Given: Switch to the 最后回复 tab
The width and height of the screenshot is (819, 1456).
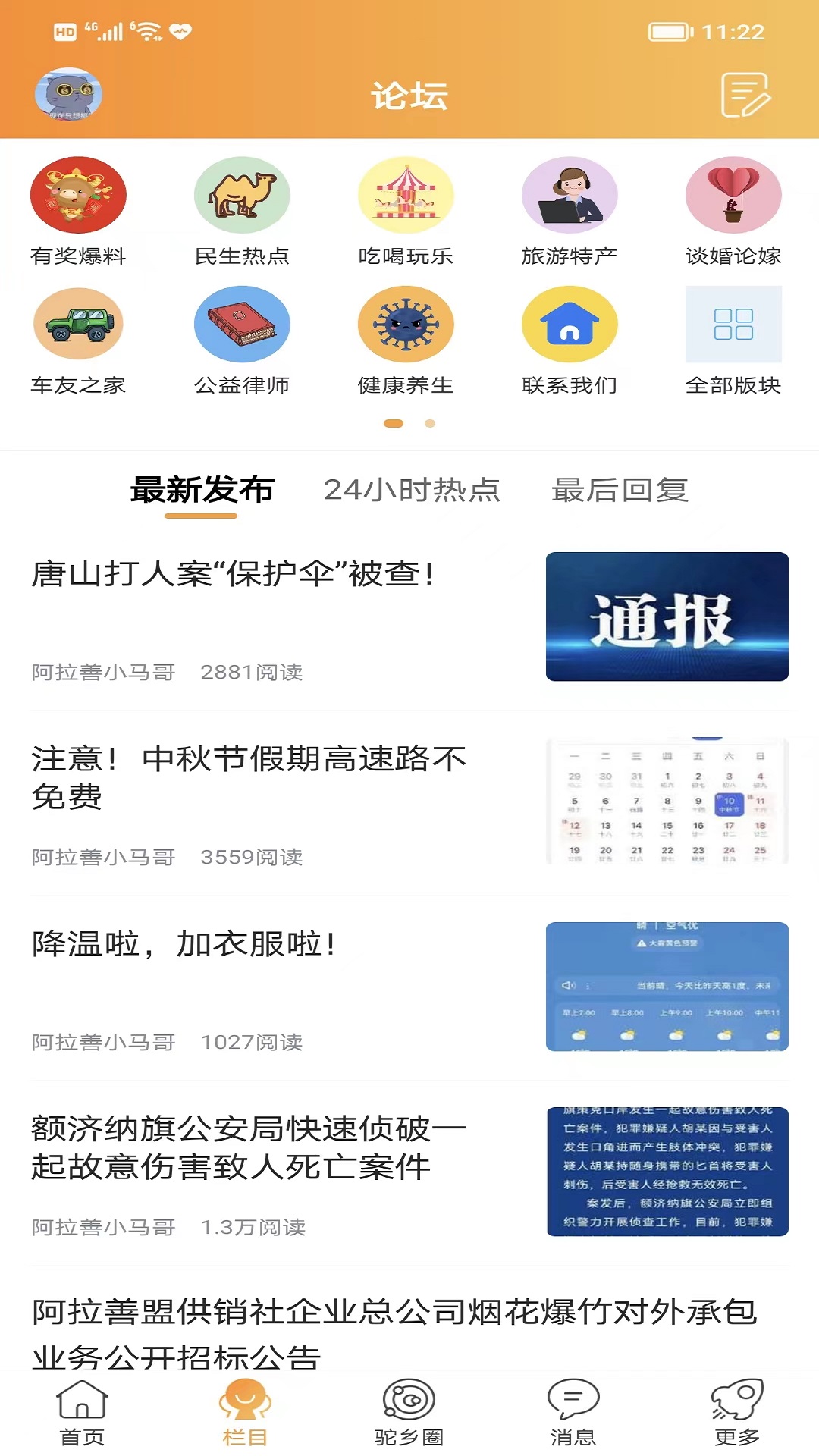Looking at the screenshot, I should [620, 490].
